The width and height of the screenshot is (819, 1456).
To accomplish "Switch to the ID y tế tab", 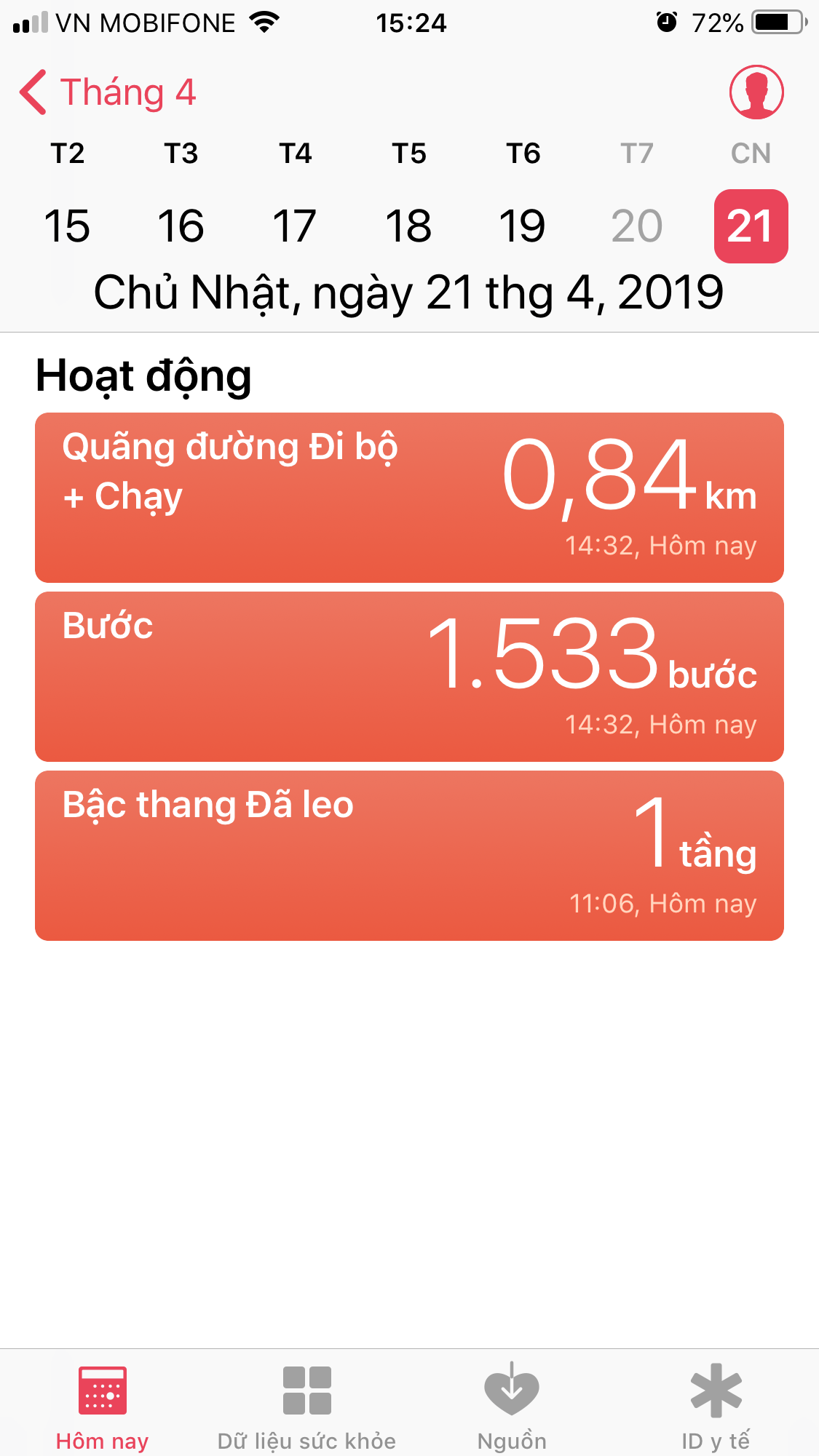I will (x=716, y=1406).
